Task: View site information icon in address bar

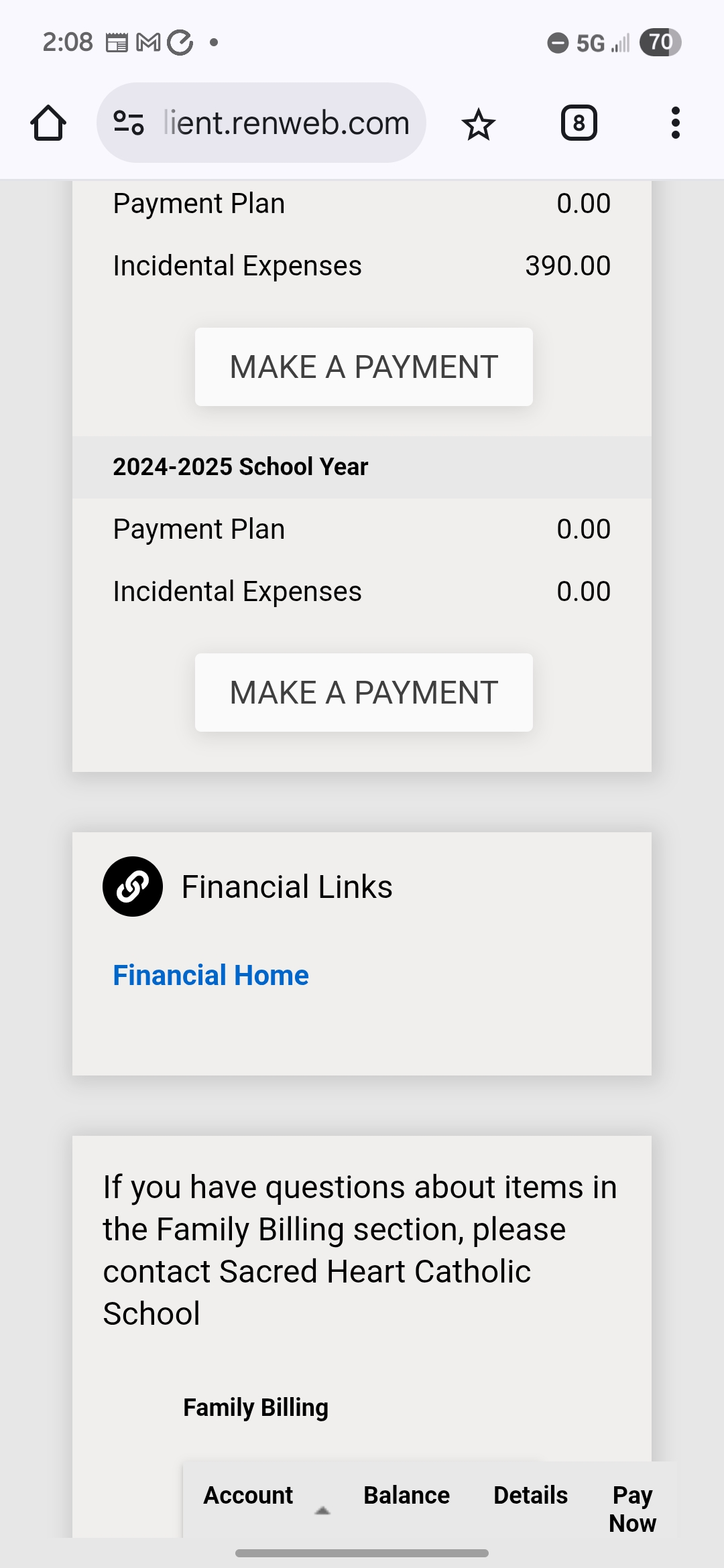Action: point(129,123)
